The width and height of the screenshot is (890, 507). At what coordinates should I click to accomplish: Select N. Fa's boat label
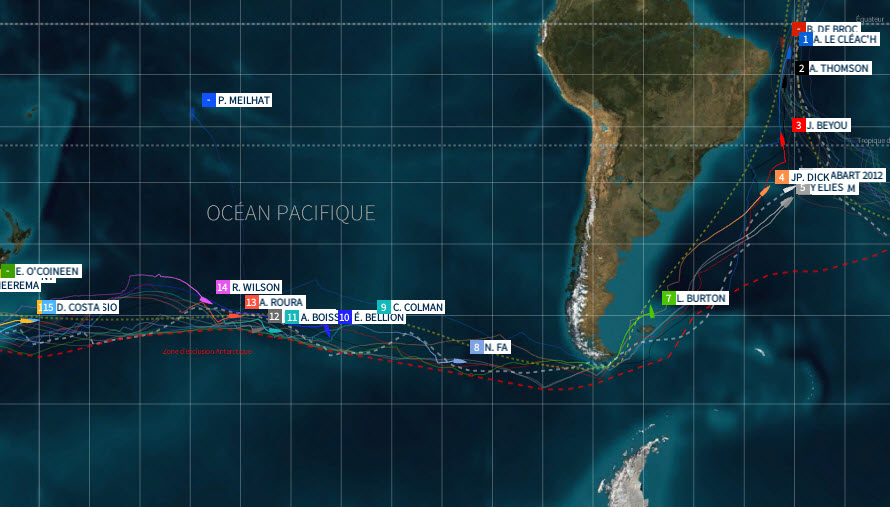coord(496,347)
